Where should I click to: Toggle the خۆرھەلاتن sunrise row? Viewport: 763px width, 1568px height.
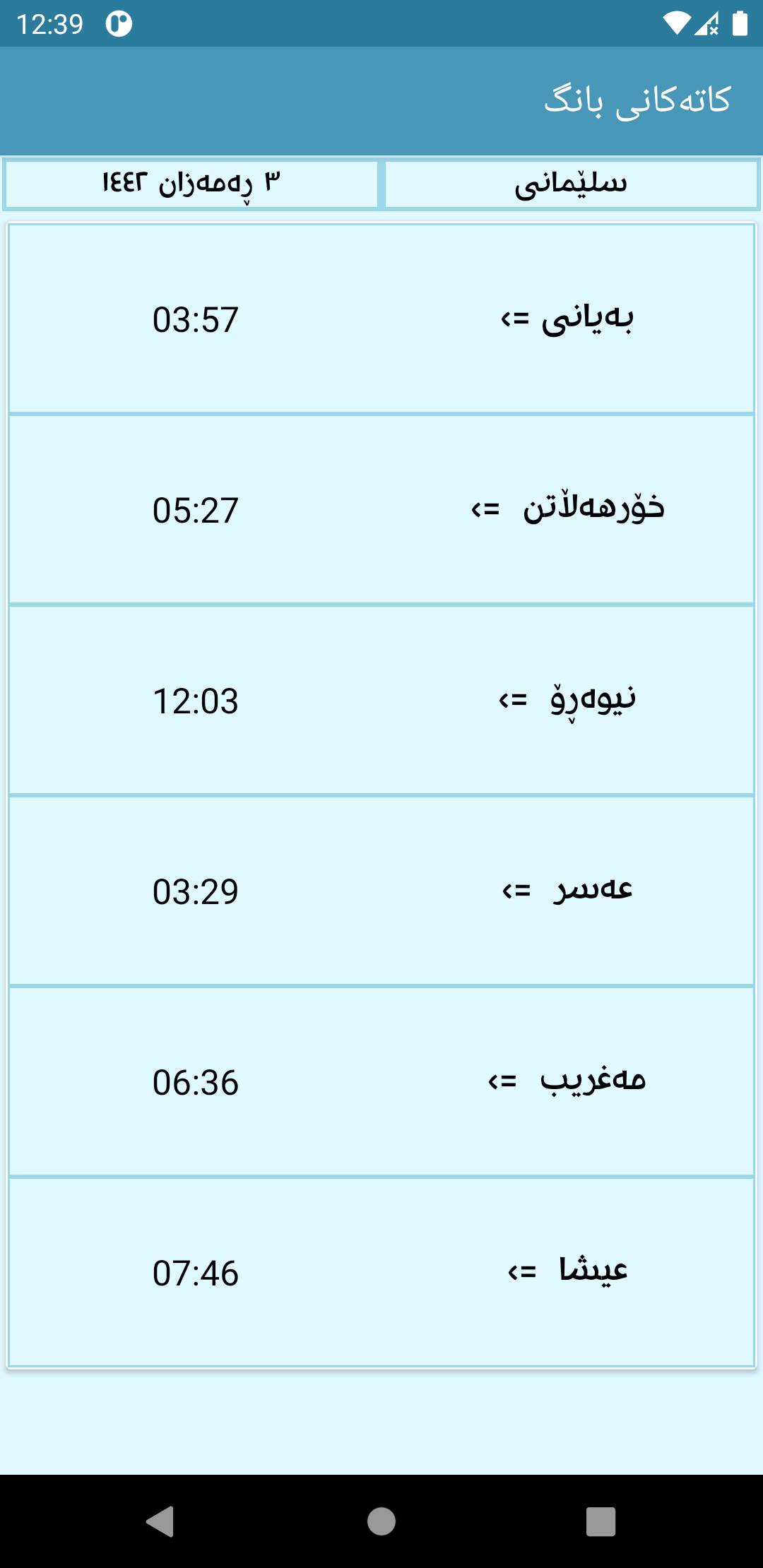tap(381, 509)
